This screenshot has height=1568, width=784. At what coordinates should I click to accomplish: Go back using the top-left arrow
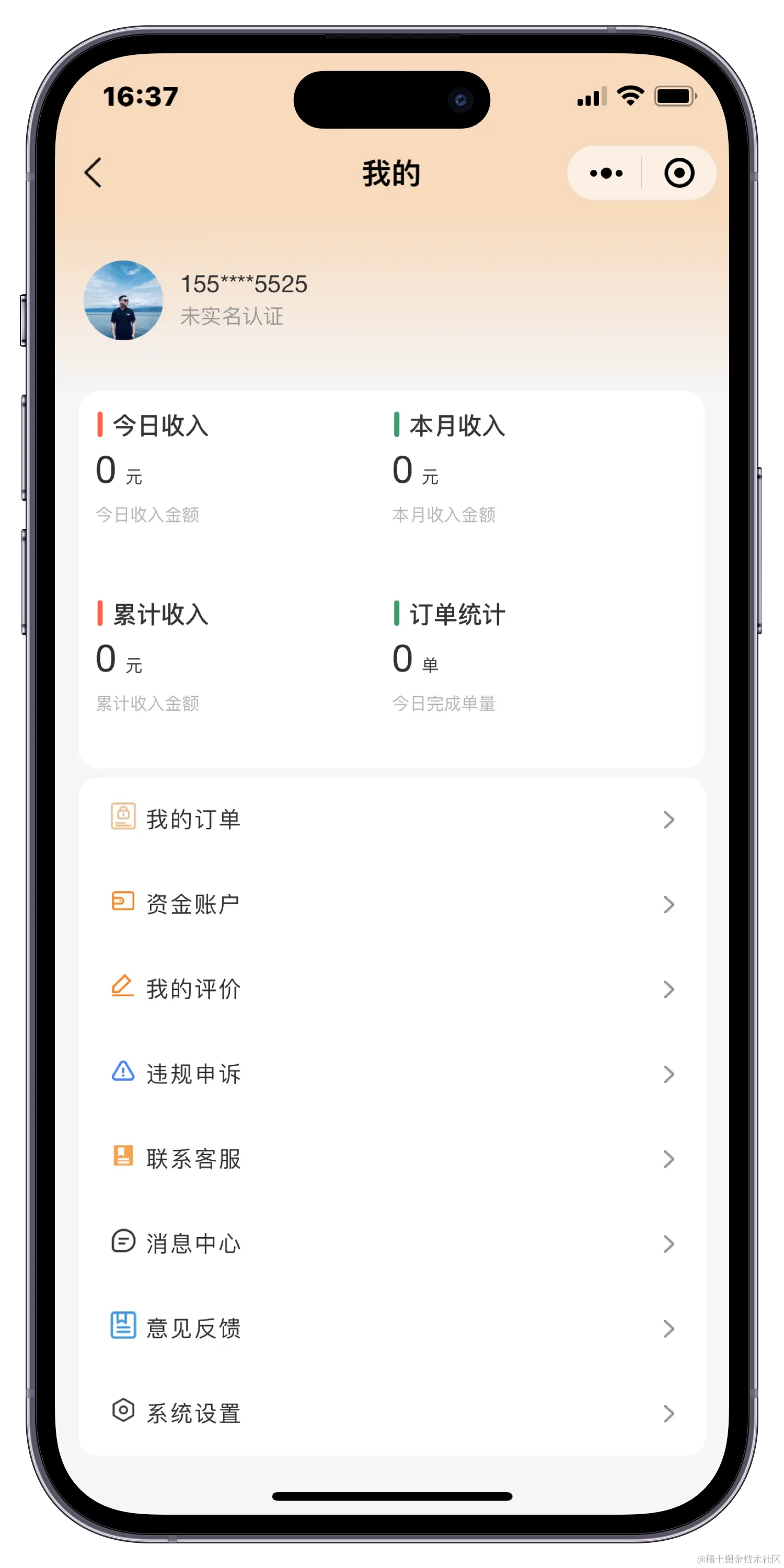(93, 173)
